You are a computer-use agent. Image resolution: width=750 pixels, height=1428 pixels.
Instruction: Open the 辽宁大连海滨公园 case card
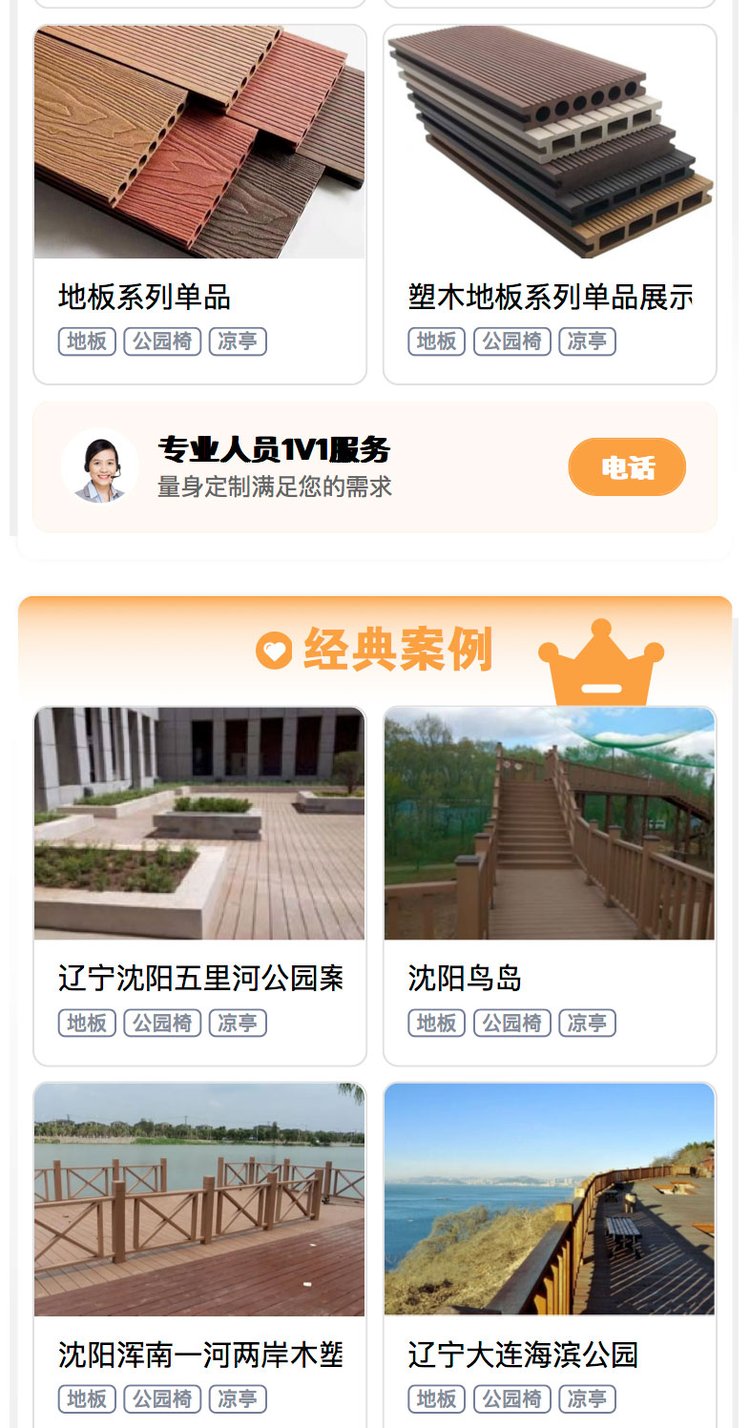(550, 1255)
